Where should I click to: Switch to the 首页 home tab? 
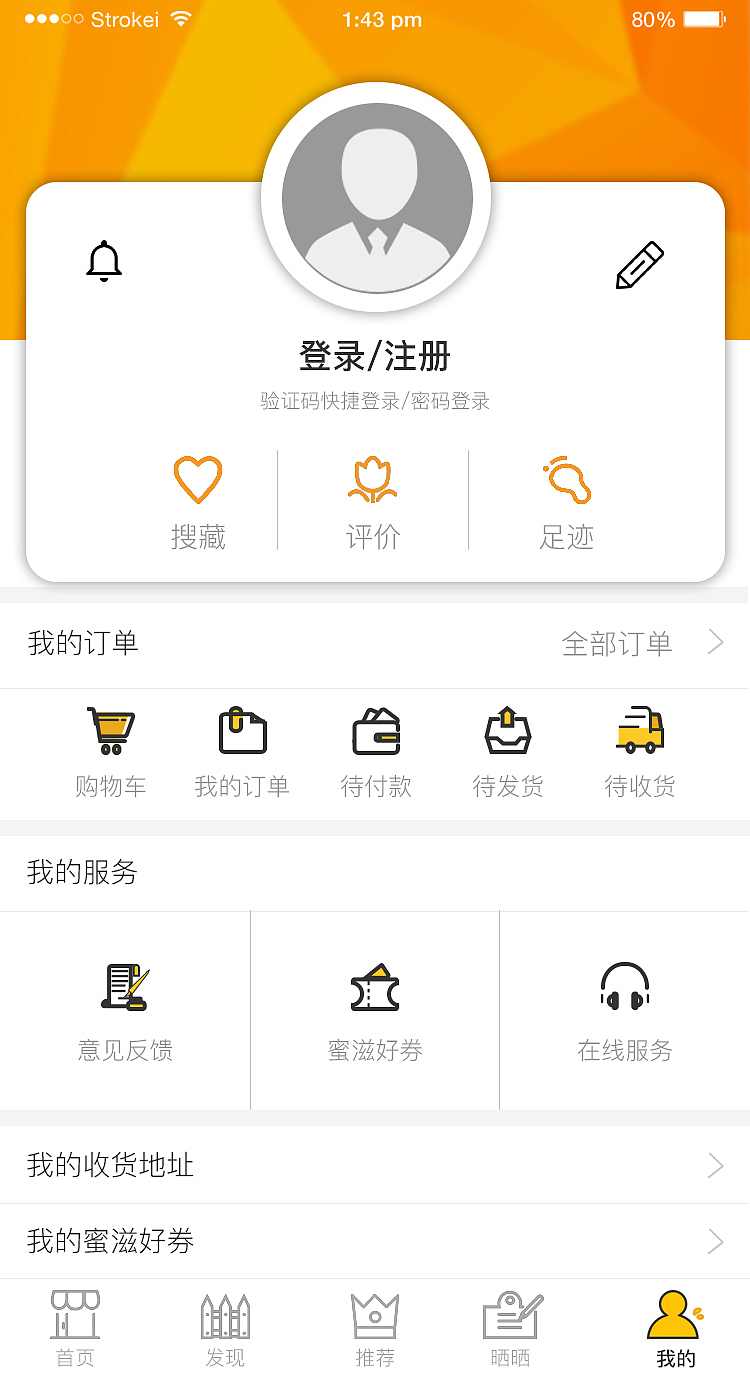click(75, 1325)
